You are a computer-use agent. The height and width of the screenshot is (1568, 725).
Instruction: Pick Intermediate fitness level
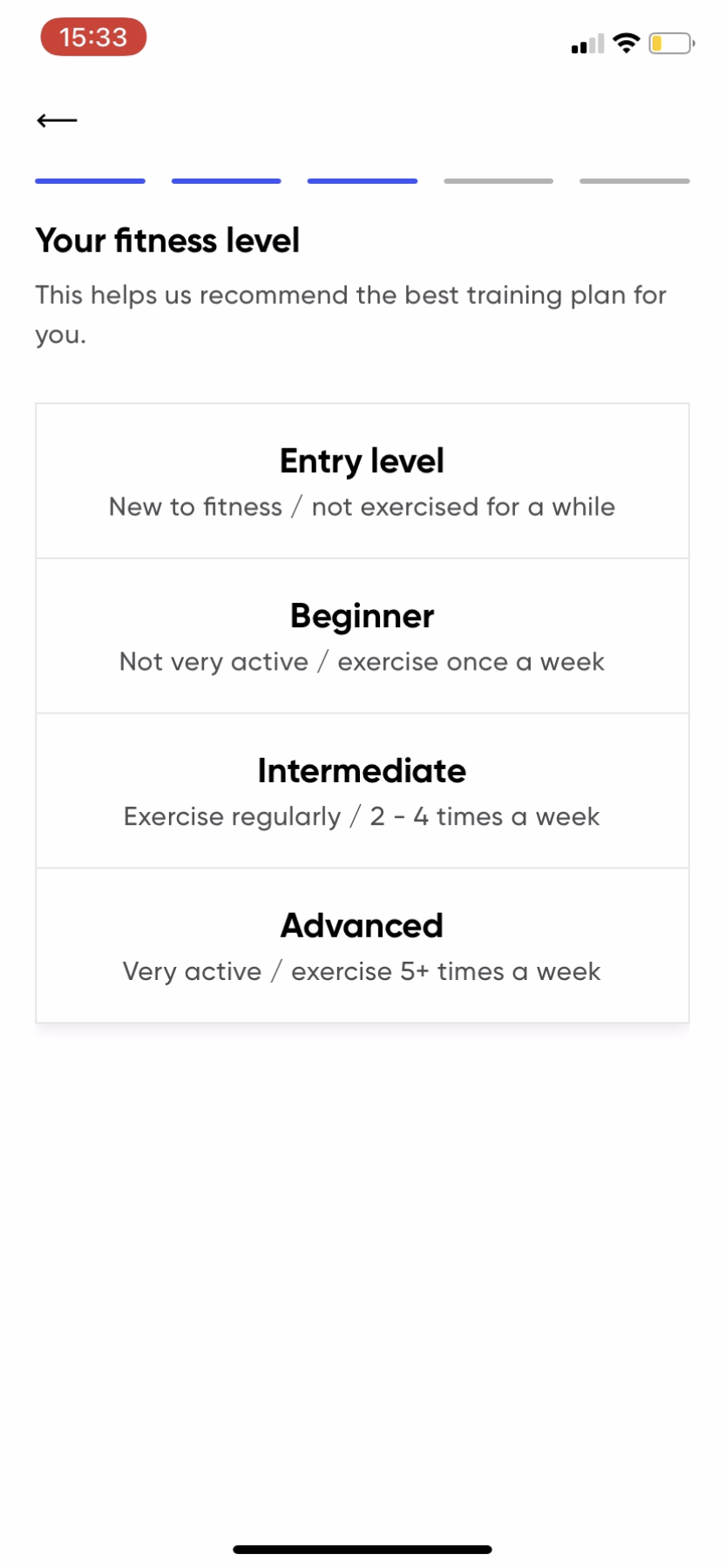pos(362,791)
